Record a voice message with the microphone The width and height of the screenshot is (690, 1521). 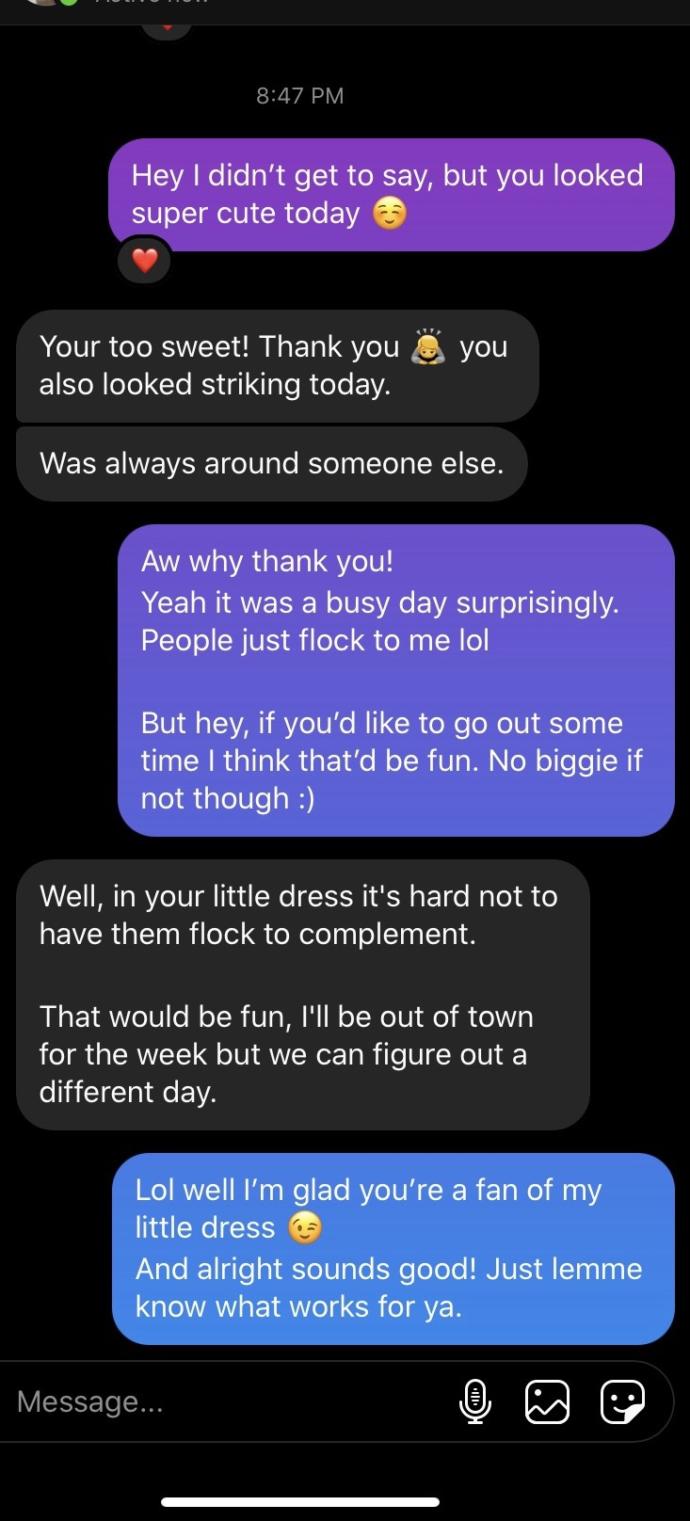tap(475, 1401)
